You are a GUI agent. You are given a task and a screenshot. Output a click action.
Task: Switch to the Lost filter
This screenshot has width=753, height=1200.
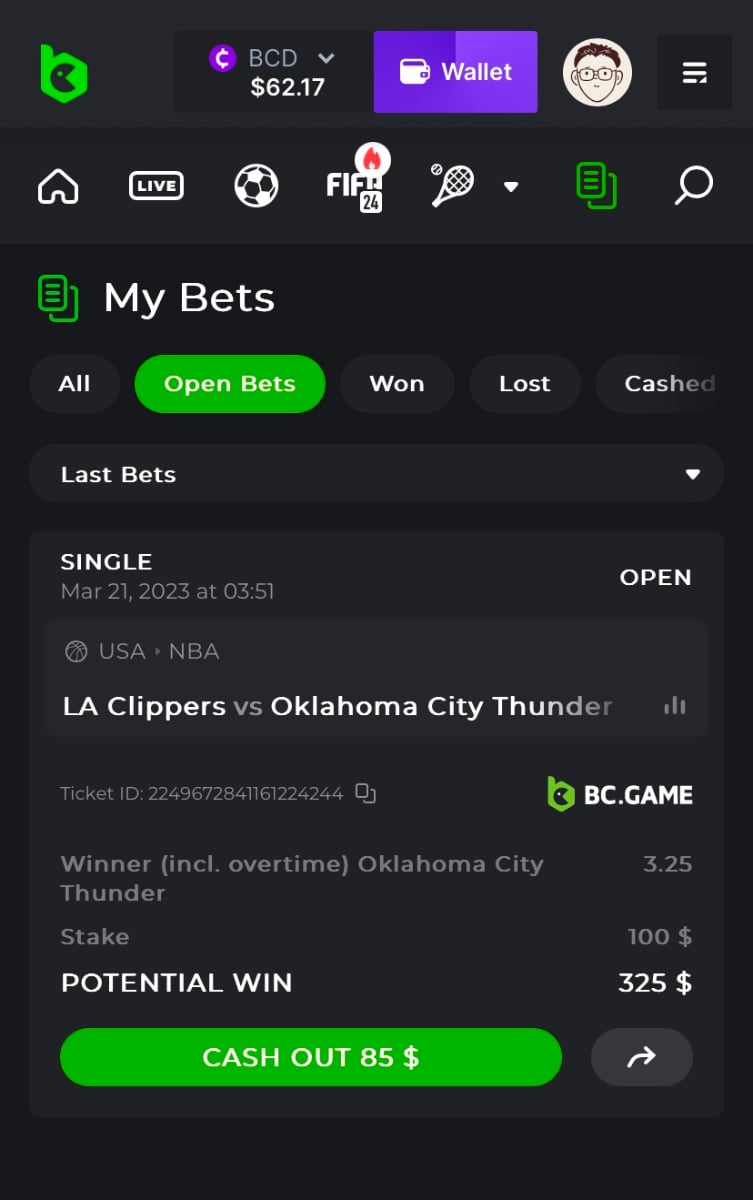524,384
